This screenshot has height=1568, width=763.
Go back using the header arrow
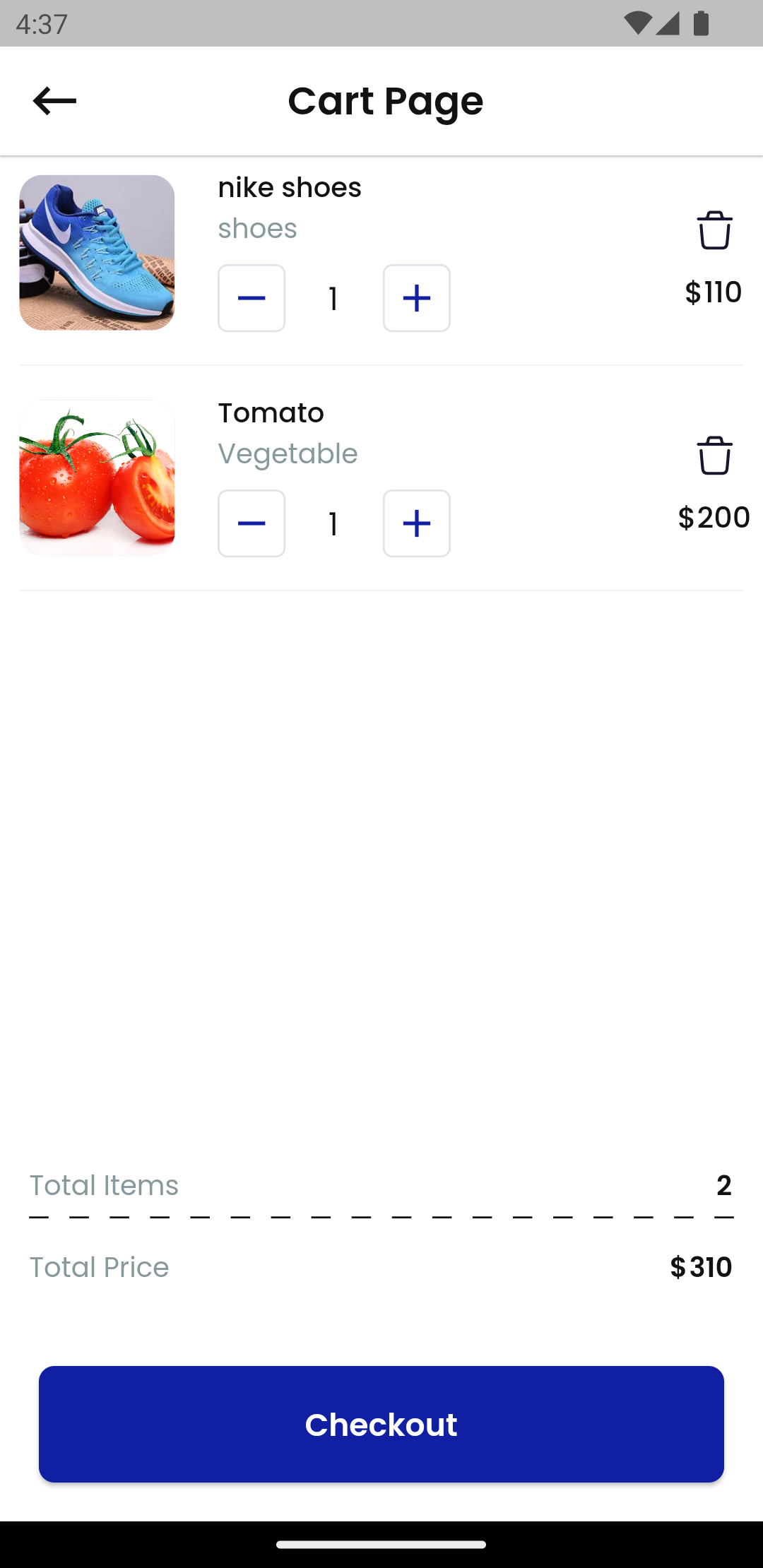pyautogui.click(x=54, y=101)
